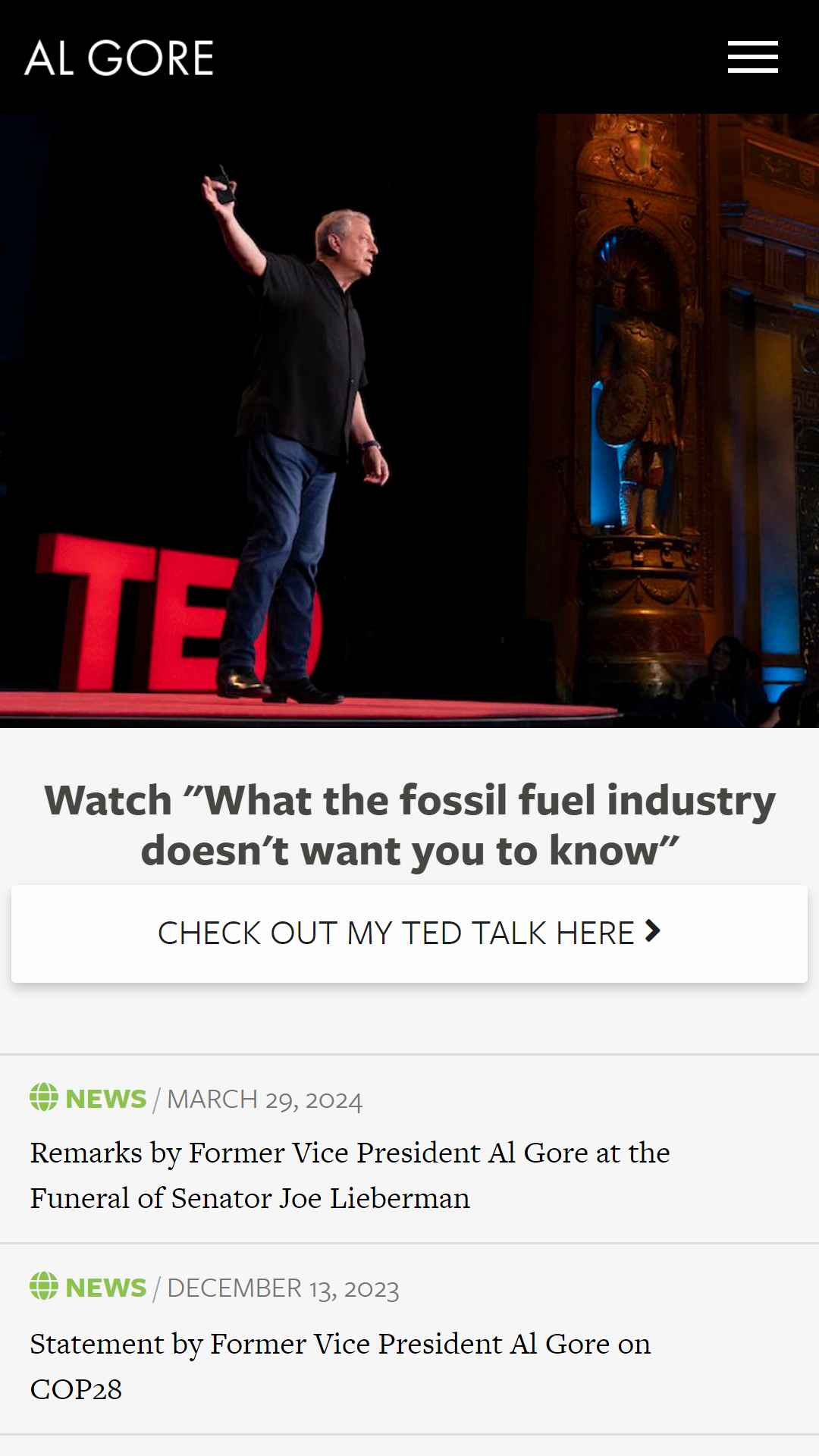Open the TED talk hero image

(409, 421)
